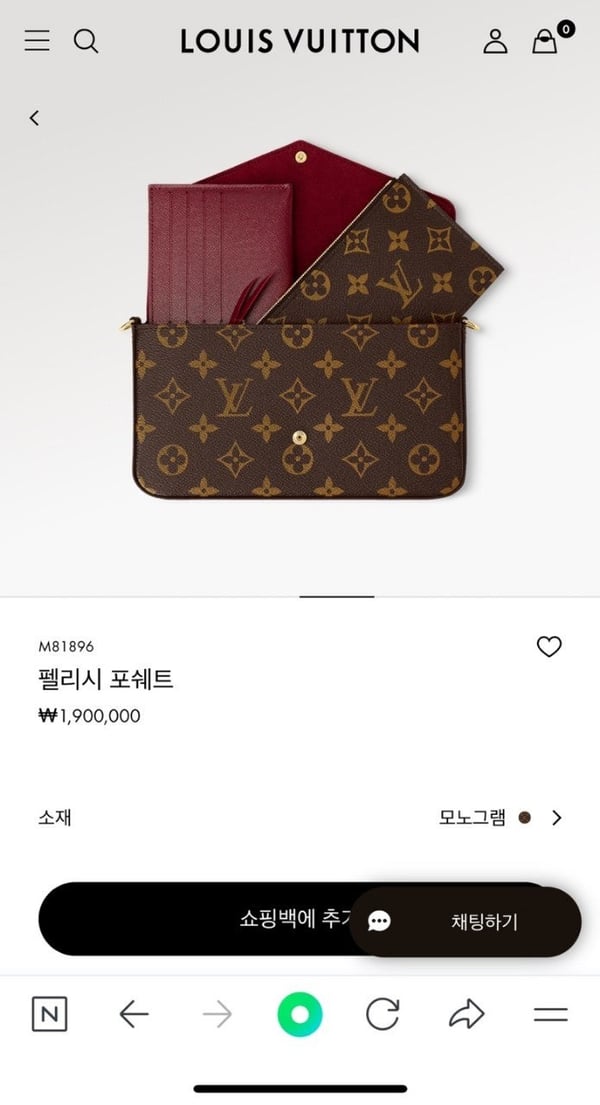Reload the current page
The width and height of the screenshot is (600, 1105).
pyautogui.click(x=382, y=1015)
